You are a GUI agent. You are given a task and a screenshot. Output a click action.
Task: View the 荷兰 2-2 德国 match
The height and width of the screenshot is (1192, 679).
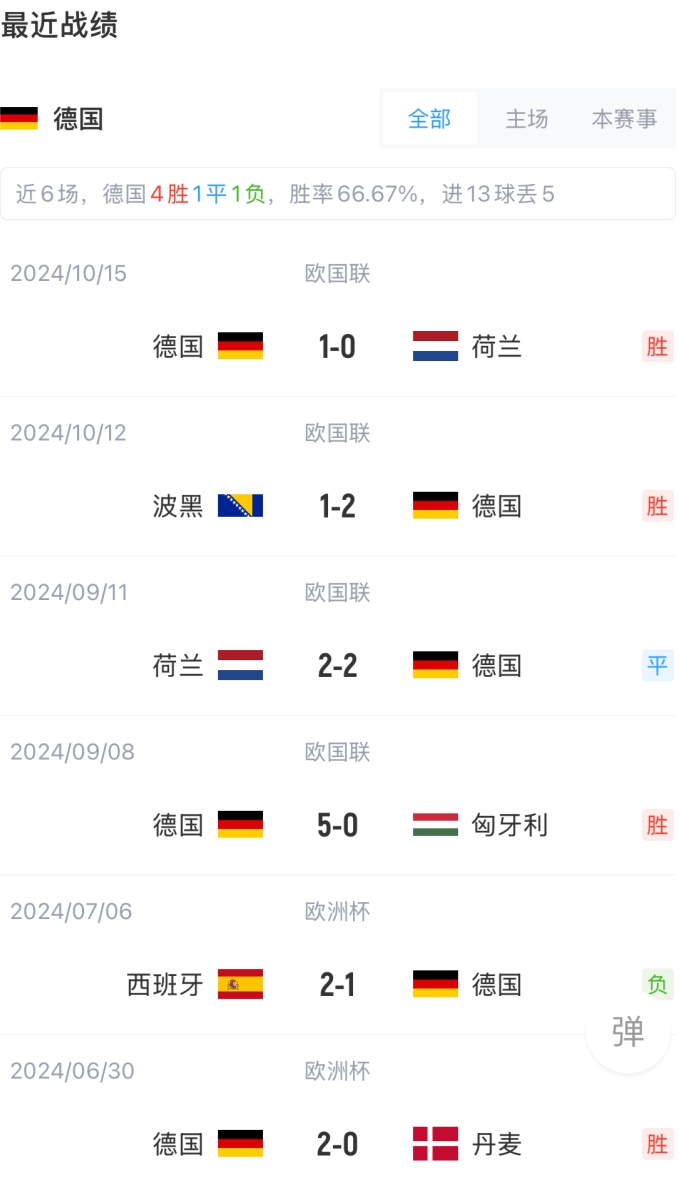click(338, 666)
